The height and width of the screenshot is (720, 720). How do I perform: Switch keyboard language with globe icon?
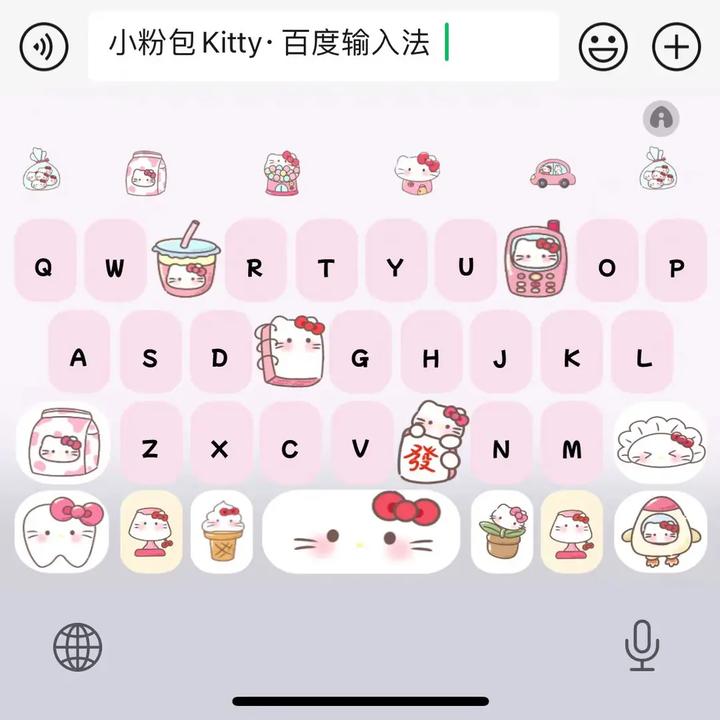(x=78, y=647)
